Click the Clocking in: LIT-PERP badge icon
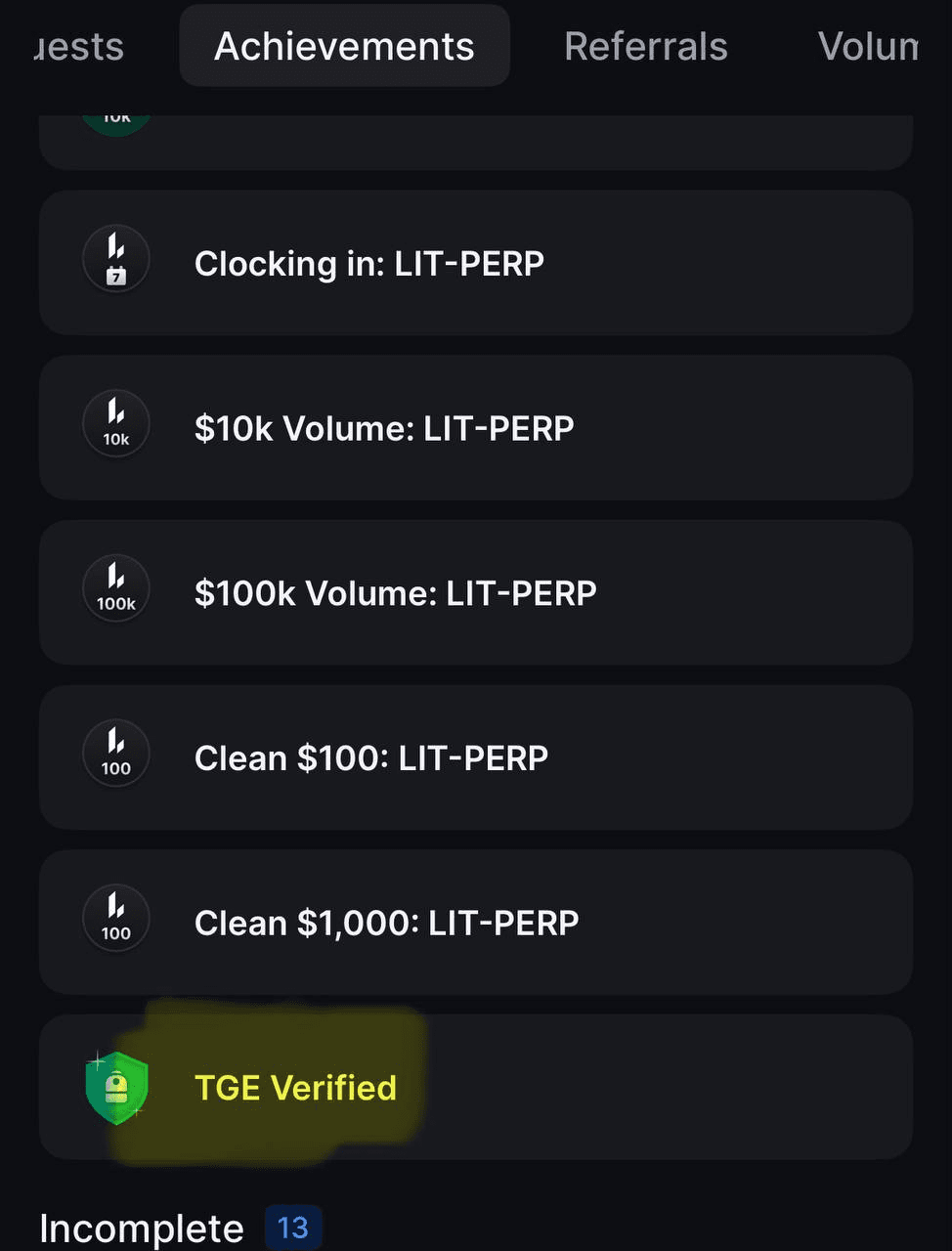The height and width of the screenshot is (1251, 952). click(x=115, y=258)
